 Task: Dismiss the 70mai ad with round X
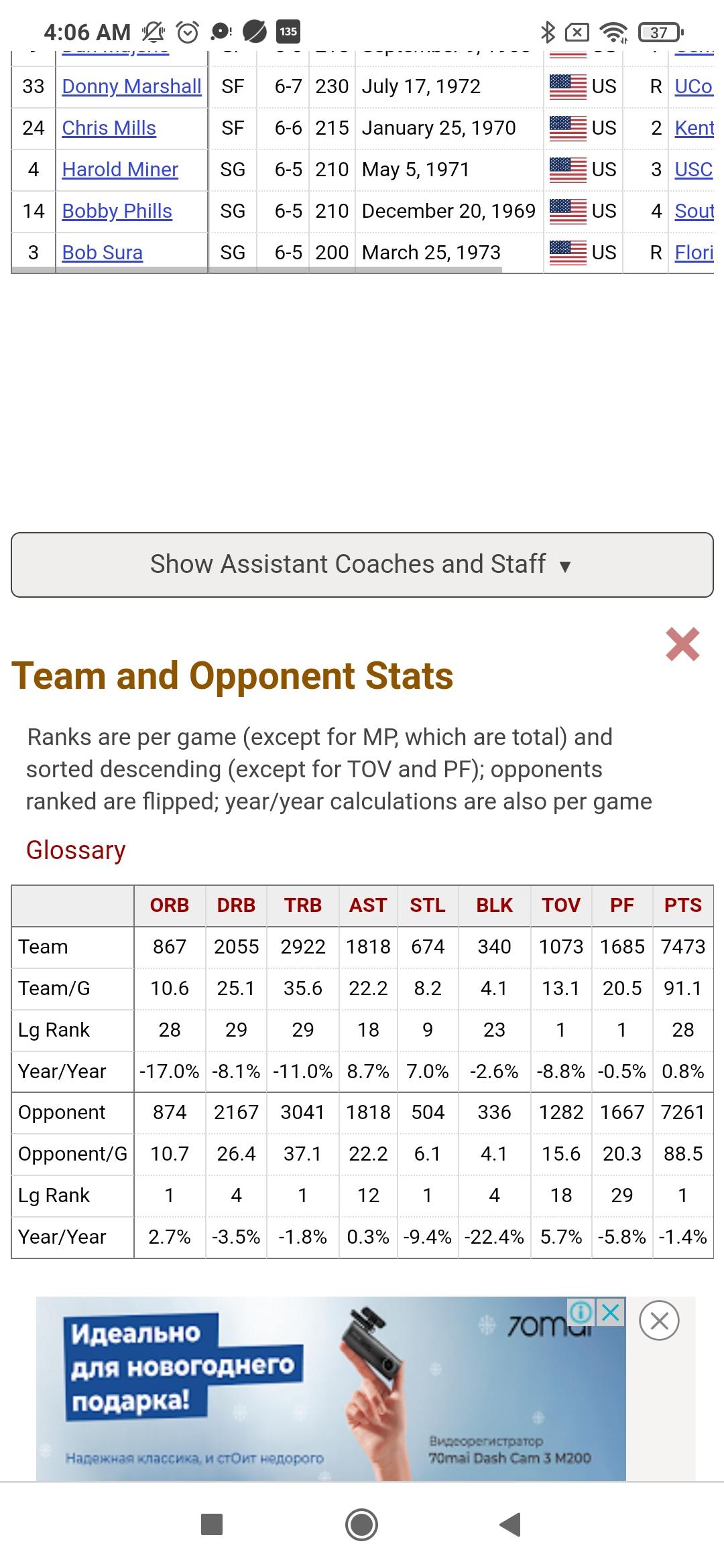click(x=659, y=1321)
